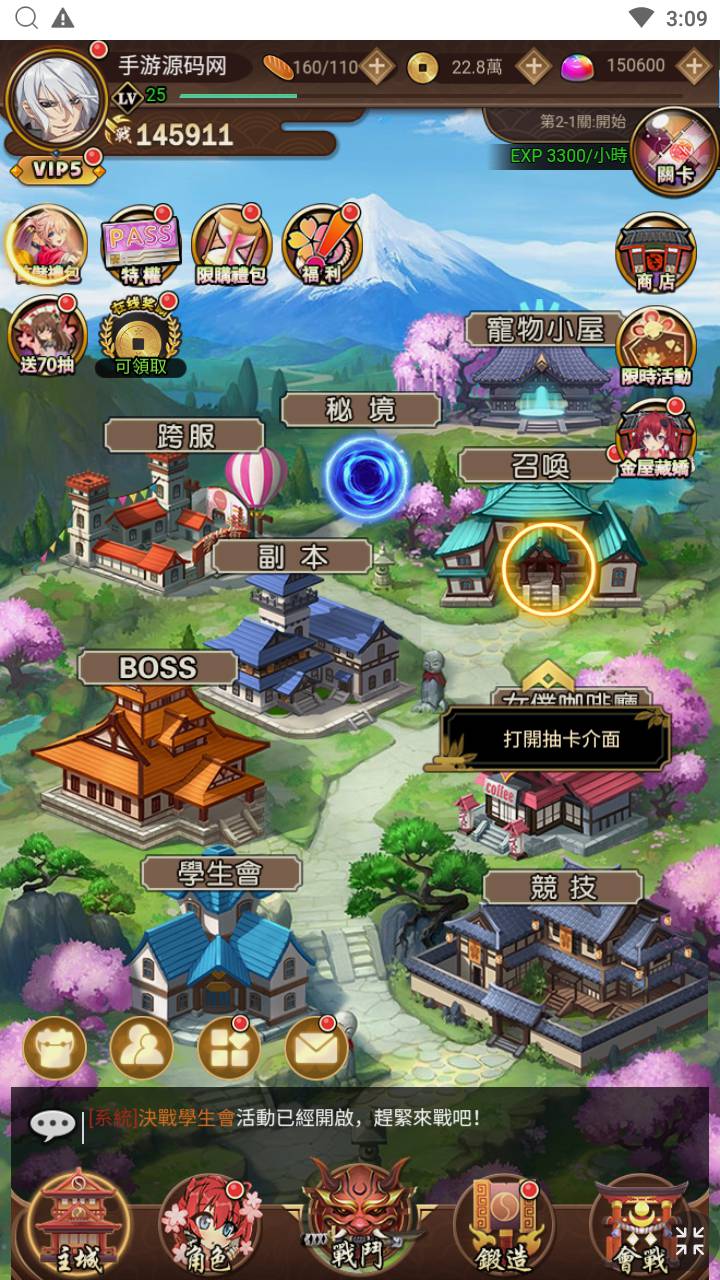
Task: Open the player avatar profile
Action: click(x=56, y=100)
